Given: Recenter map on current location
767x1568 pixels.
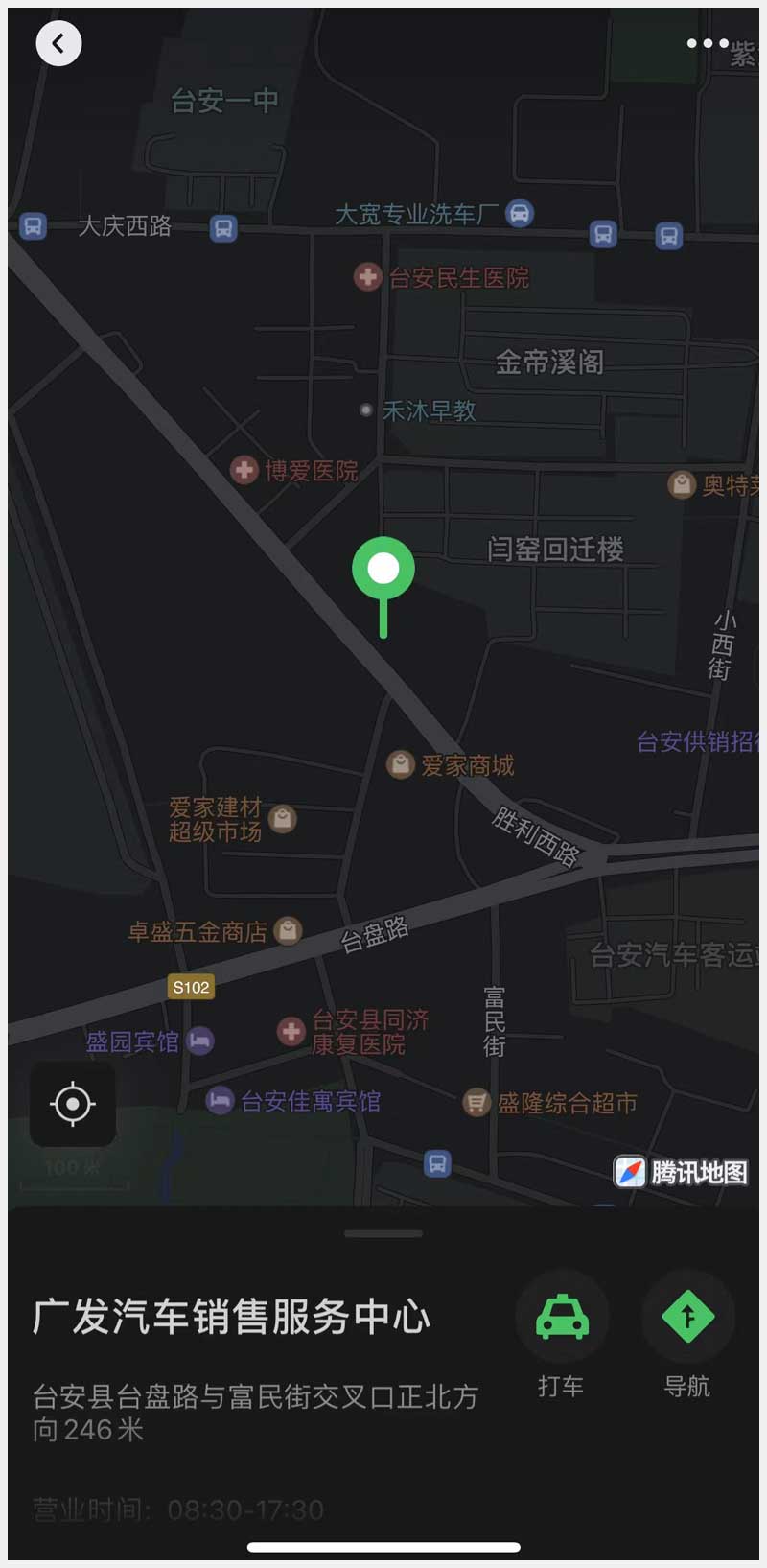Looking at the screenshot, I should (73, 1103).
